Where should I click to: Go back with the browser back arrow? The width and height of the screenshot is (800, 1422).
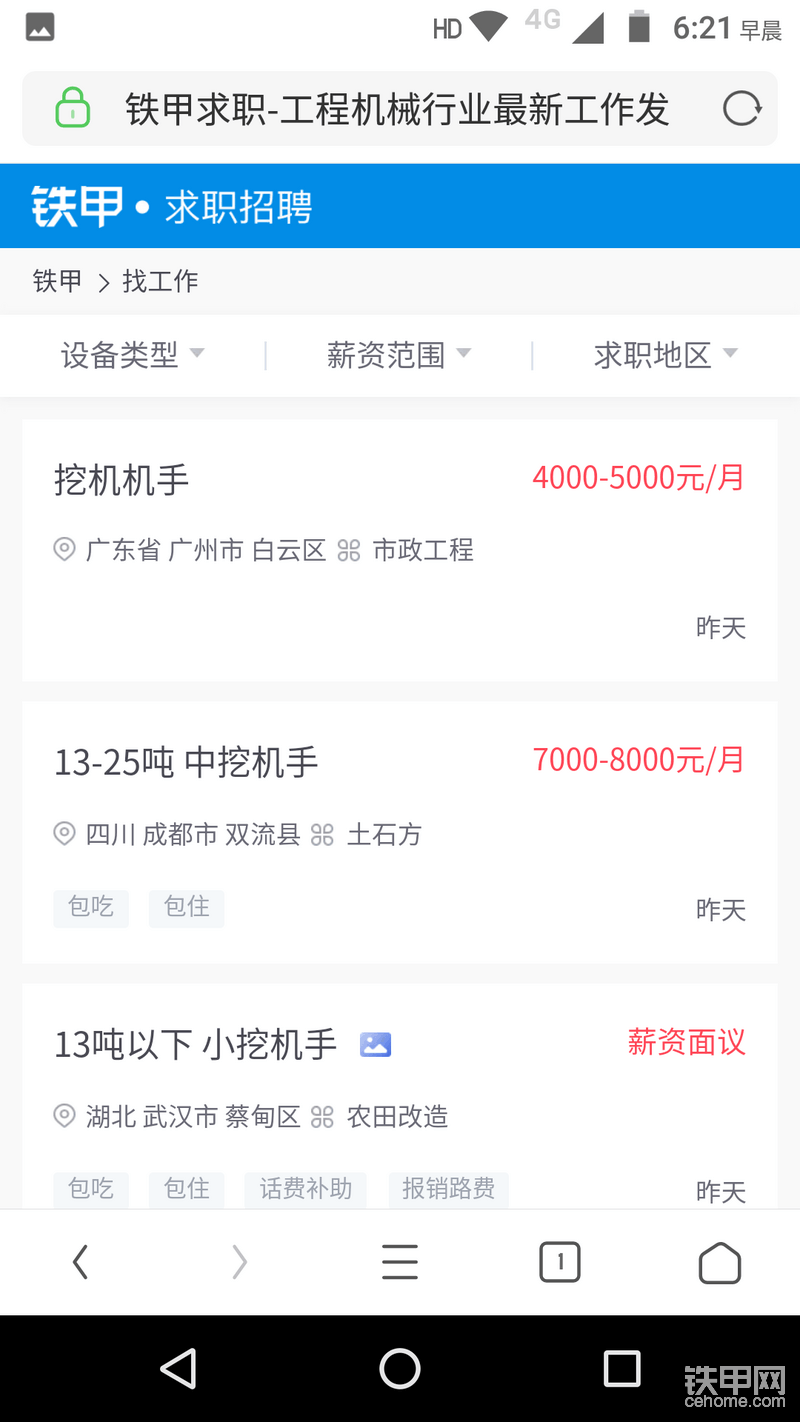pos(80,1263)
